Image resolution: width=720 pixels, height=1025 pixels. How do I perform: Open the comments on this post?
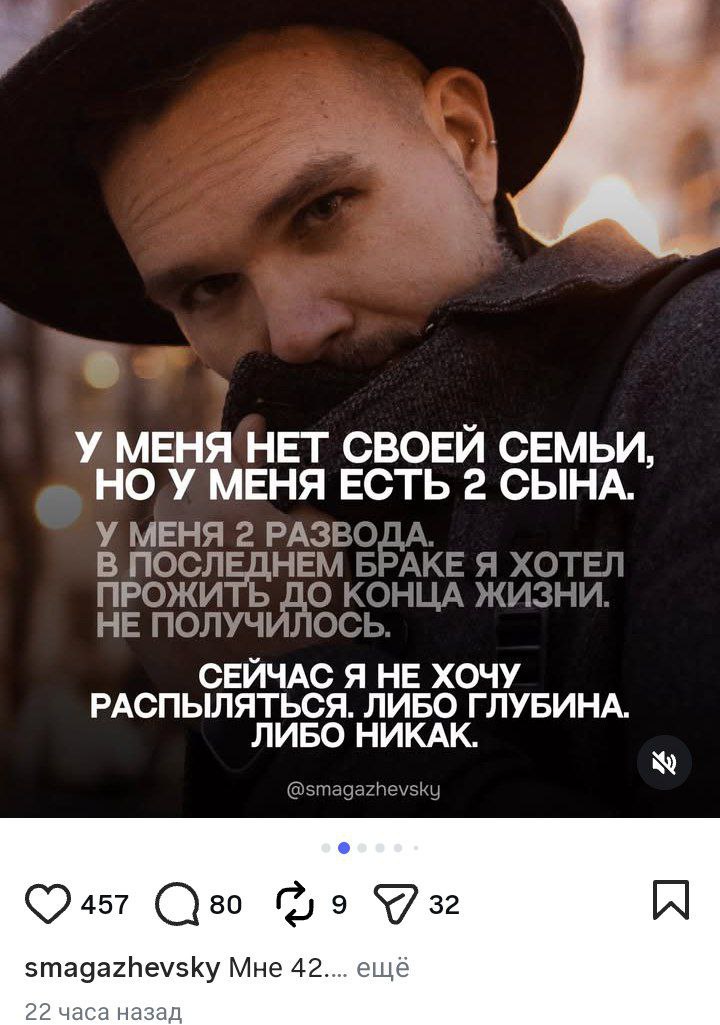pos(175,903)
